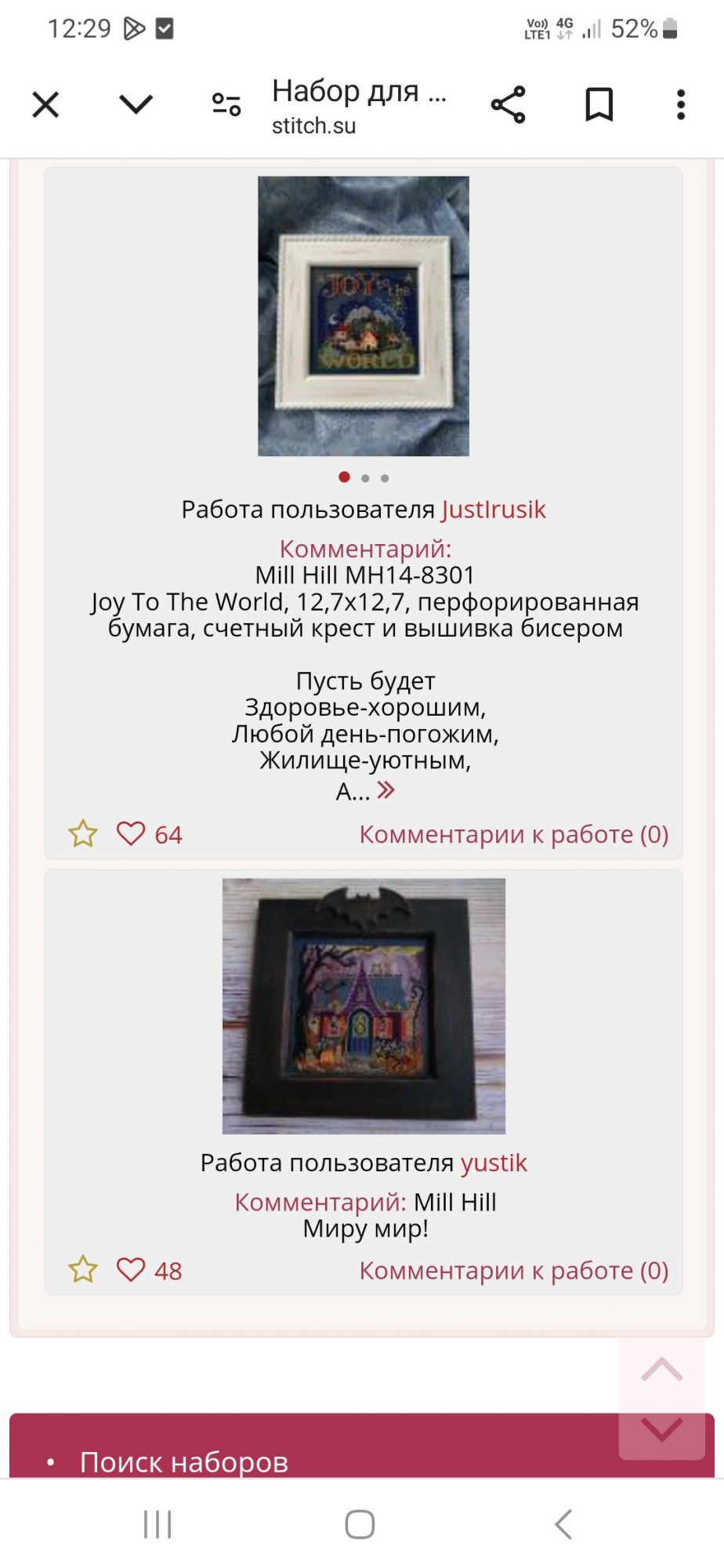Open user yustik's profile

pyautogui.click(x=494, y=1163)
